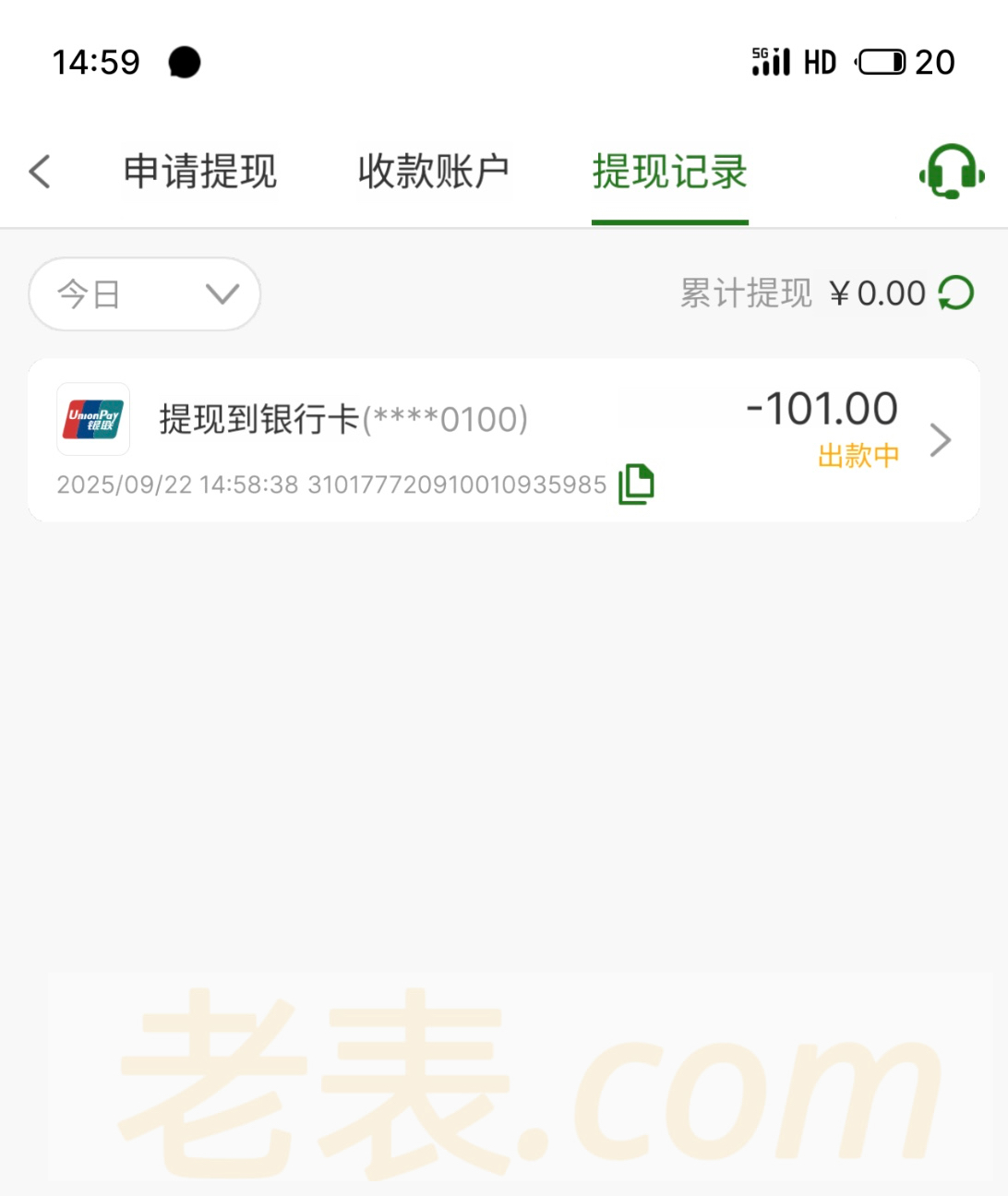
Task: Contact customer service via headset icon
Action: 951,172
